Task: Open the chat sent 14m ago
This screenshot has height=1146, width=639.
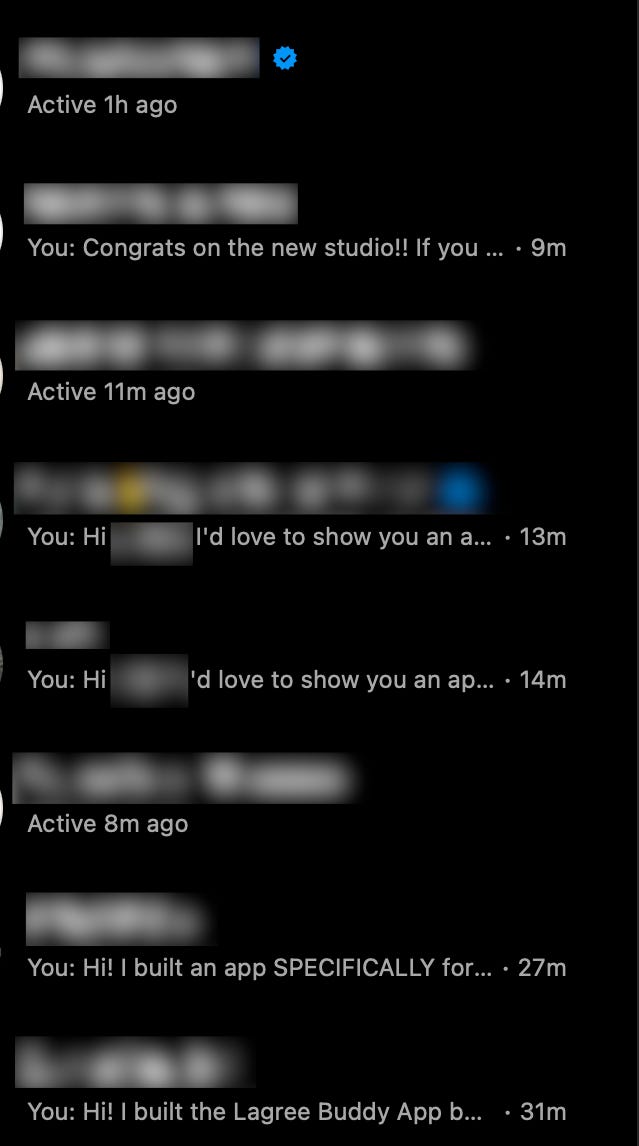Action: (x=320, y=655)
